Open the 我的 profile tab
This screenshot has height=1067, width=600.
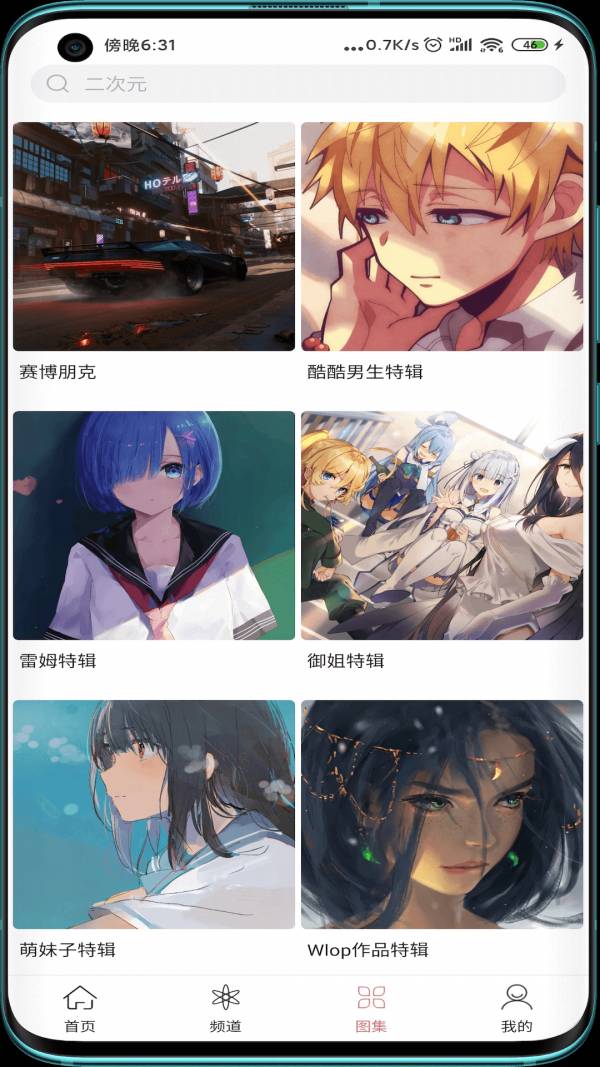pos(517,1008)
